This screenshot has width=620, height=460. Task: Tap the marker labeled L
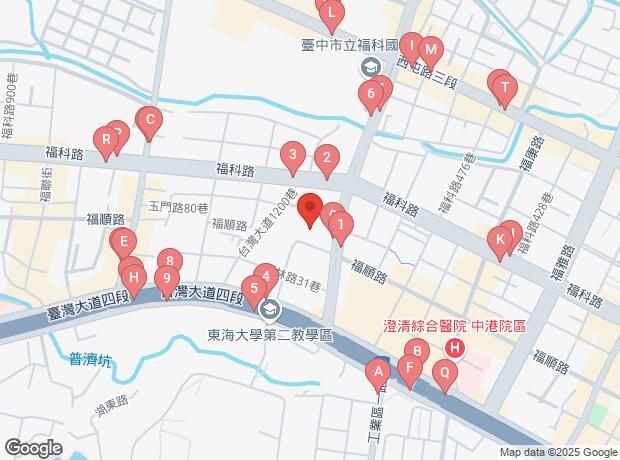(x=332, y=14)
